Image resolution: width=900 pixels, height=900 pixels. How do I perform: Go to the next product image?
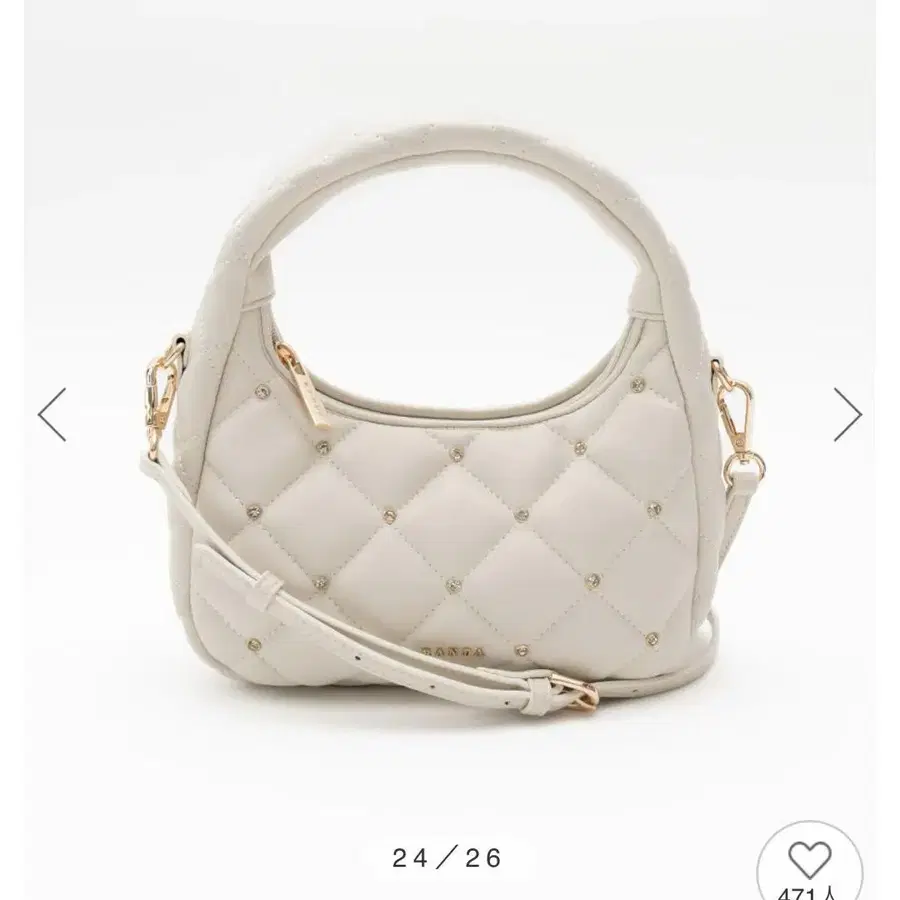(x=848, y=414)
